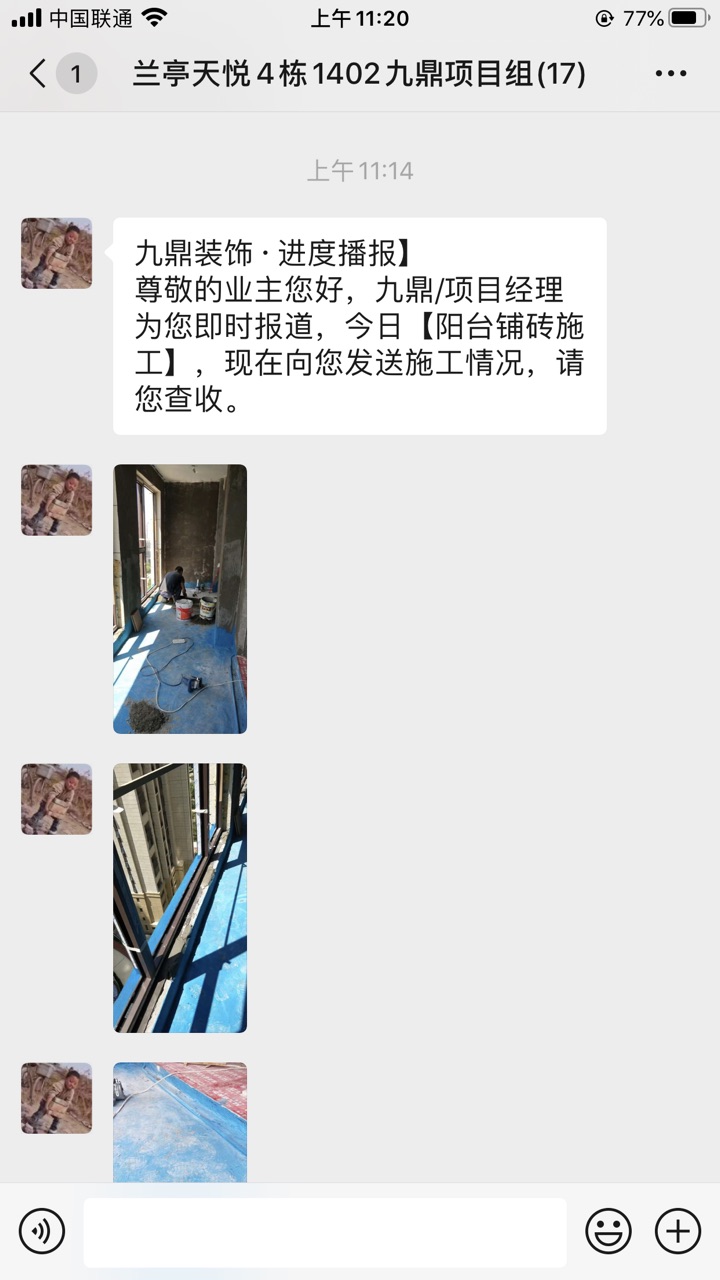Open the group chat info menu
Screen dimensions: 720x1280
tap(670, 74)
